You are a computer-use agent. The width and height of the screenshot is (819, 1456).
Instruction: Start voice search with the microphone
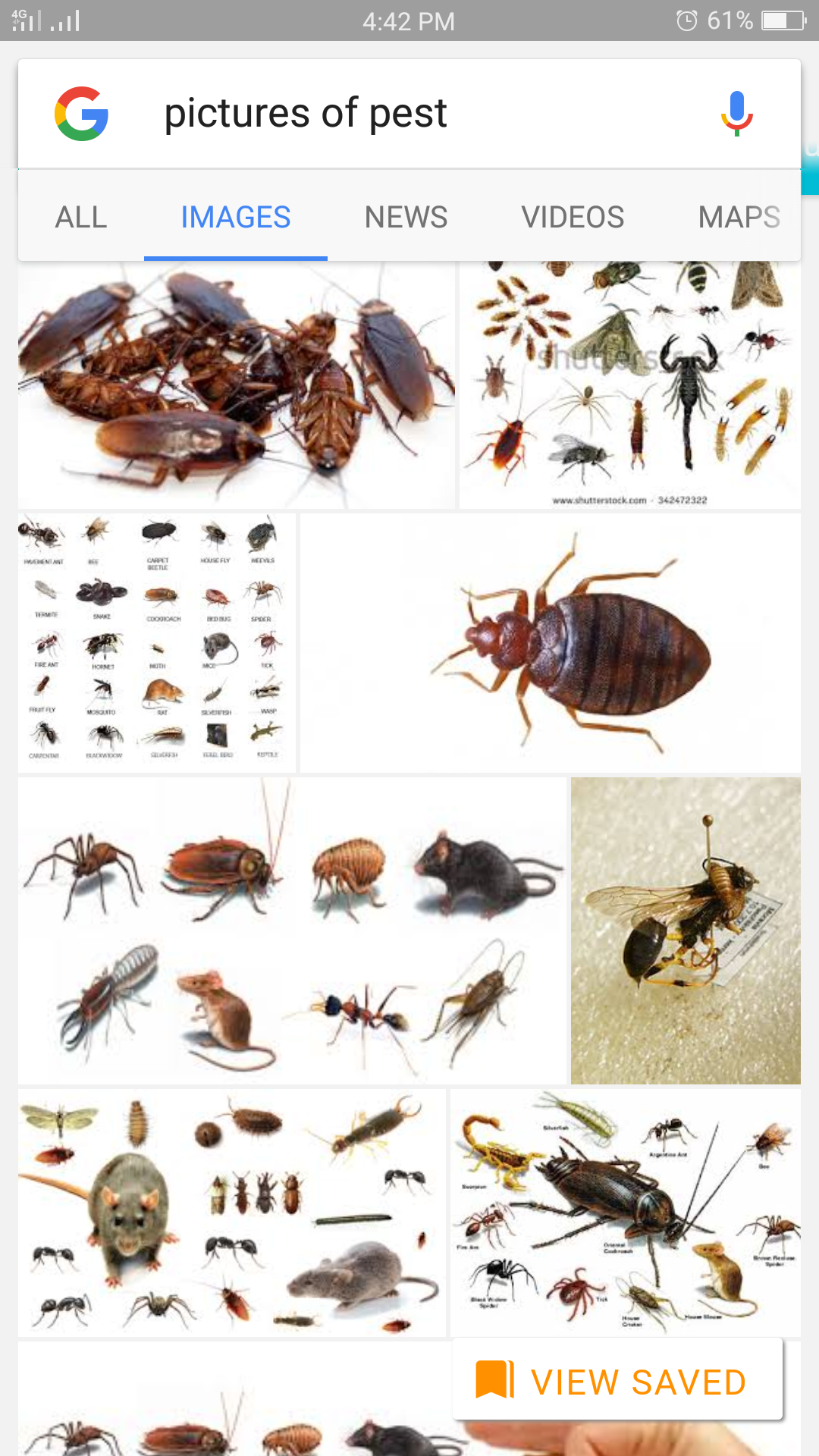pyautogui.click(x=736, y=114)
